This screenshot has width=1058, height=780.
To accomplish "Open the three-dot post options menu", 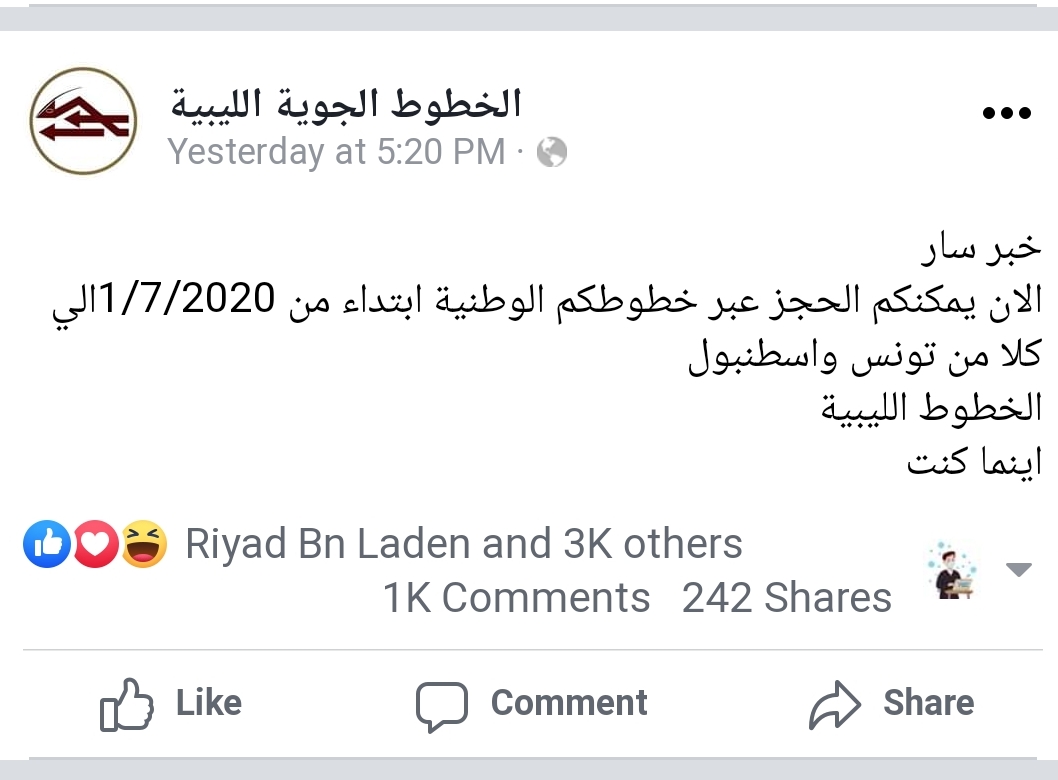I will 1006,113.
